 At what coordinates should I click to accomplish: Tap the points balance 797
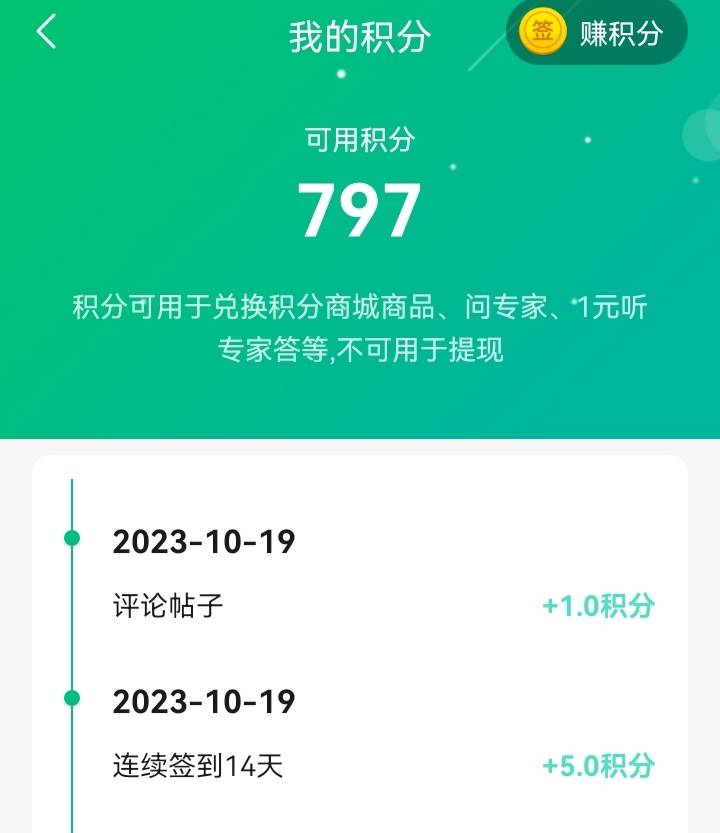click(360, 206)
